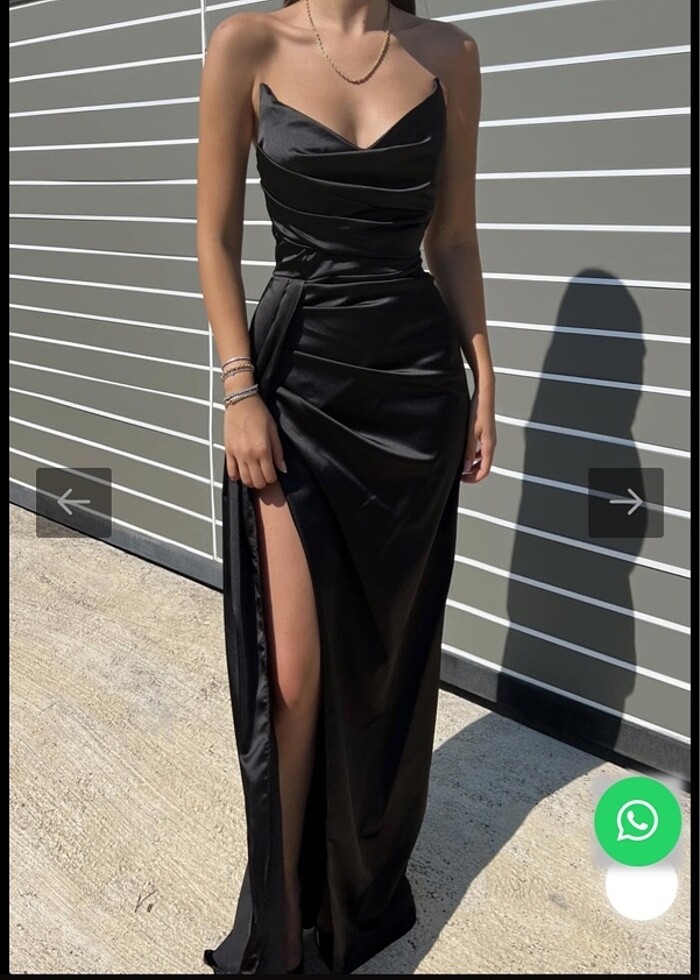
Task: Open WhatsApp chat with the seller
Action: (637, 821)
